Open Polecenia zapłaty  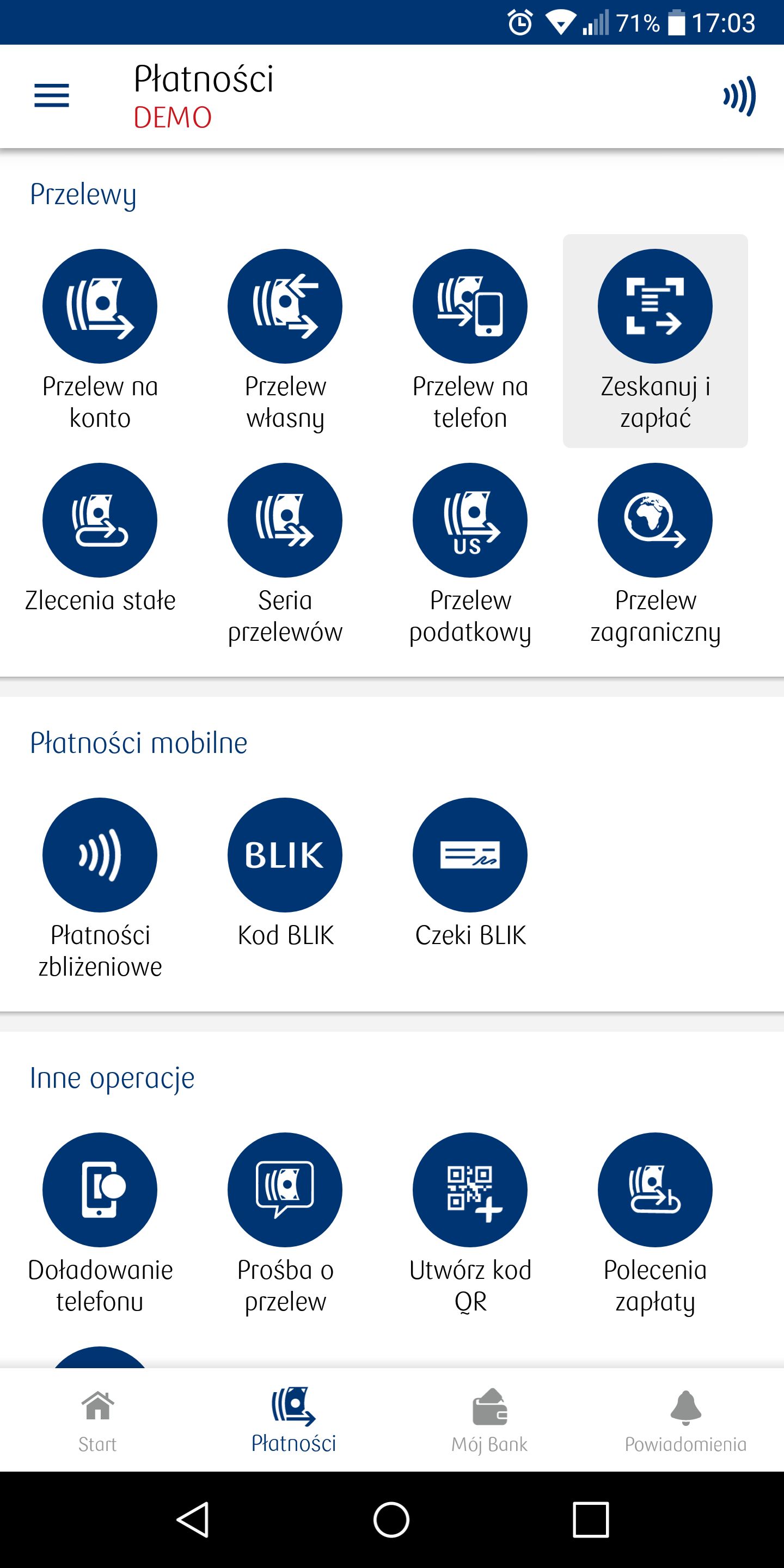(x=655, y=1224)
